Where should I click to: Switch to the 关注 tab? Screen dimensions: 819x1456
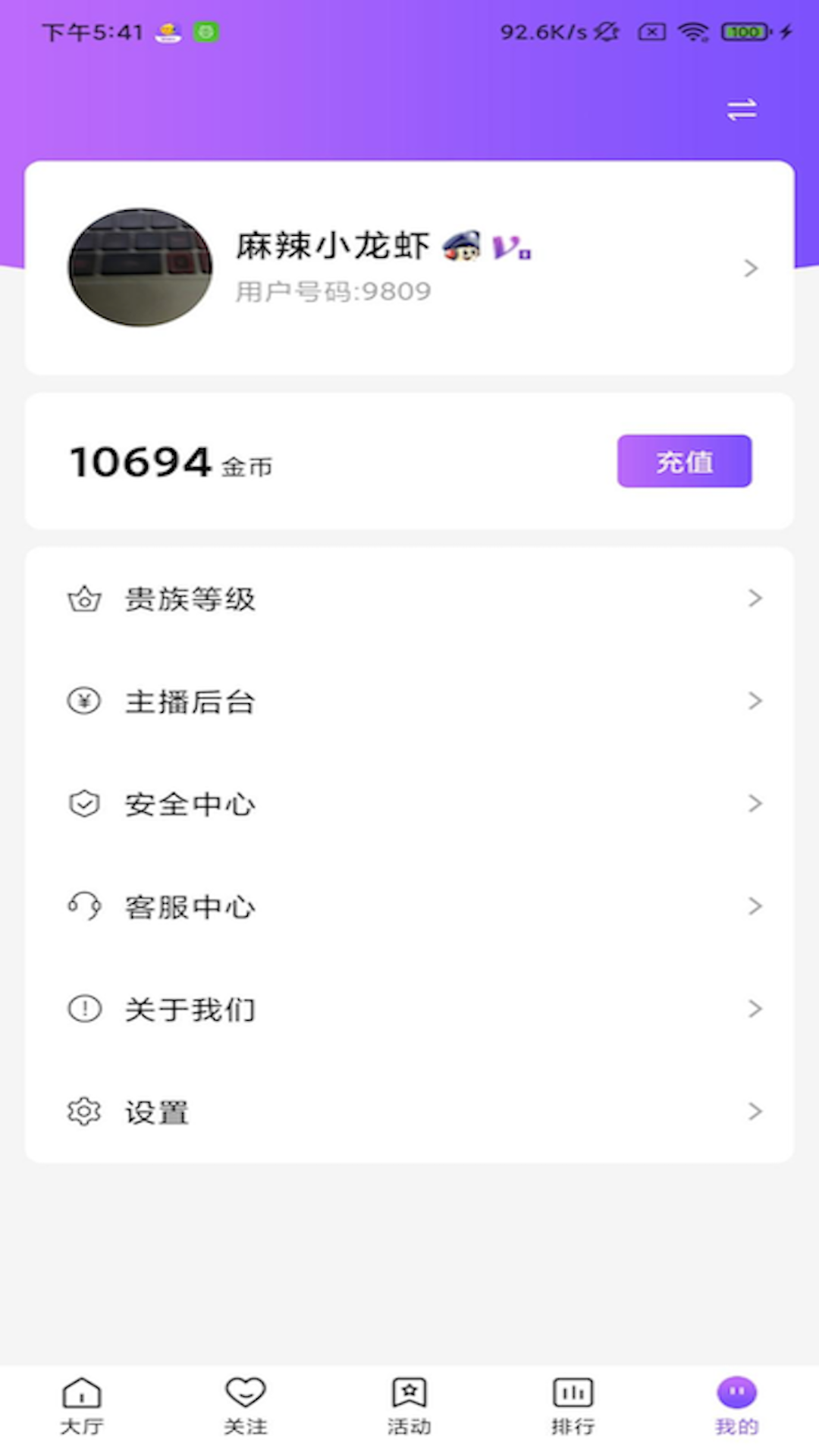(x=245, y=1407)
